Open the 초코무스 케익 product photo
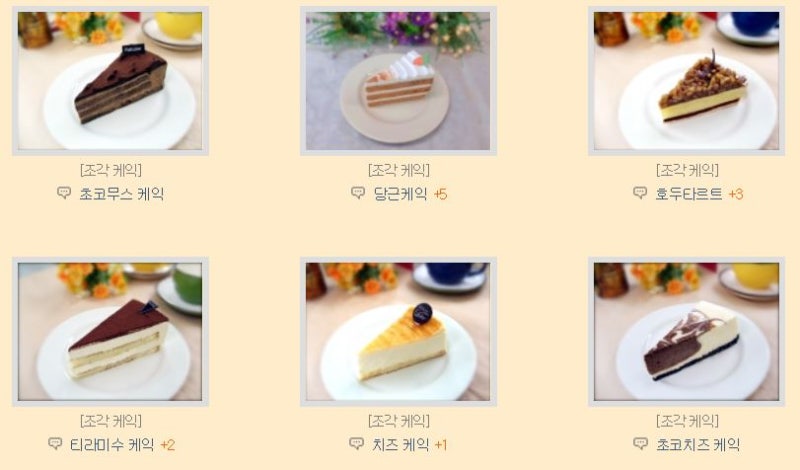Image resolution: width=800 pixels, height=470 pixels. coord(110,81)
